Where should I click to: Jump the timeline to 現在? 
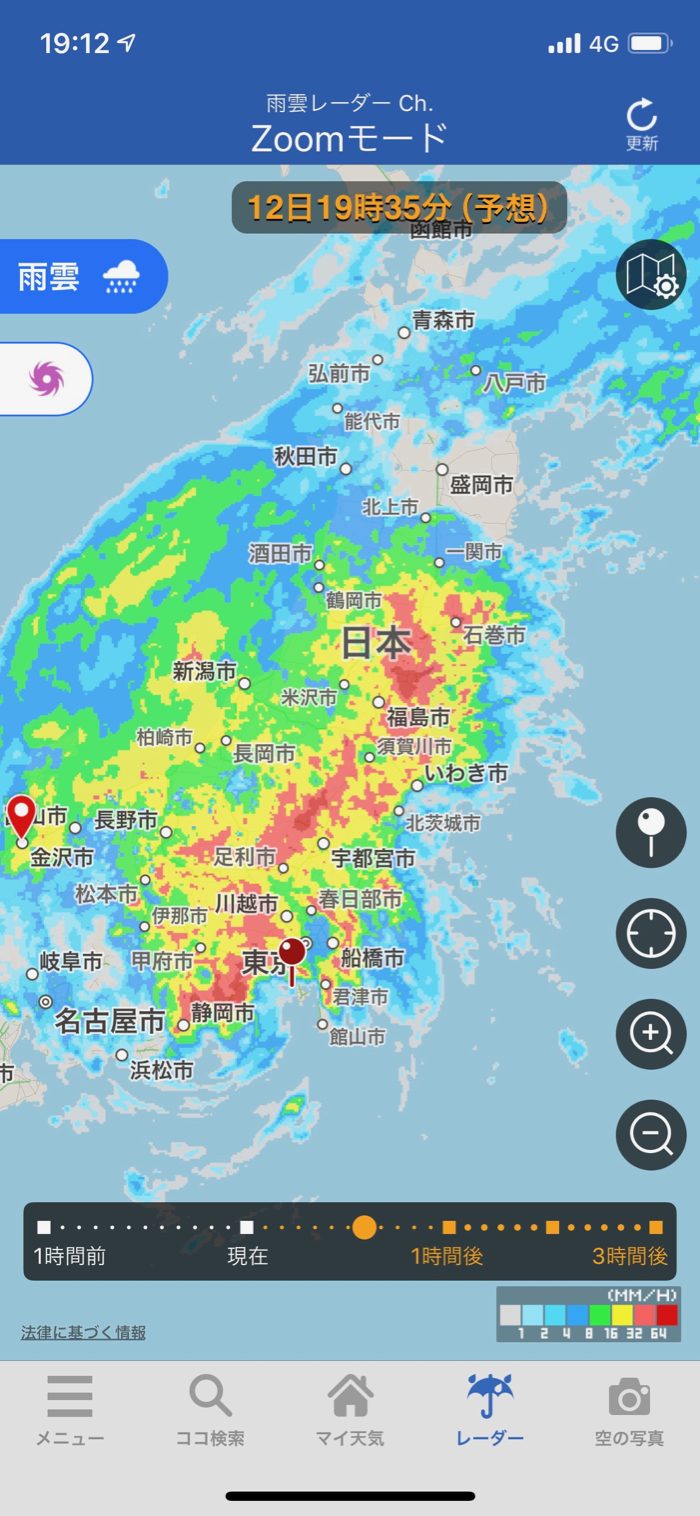[247, 1227]
